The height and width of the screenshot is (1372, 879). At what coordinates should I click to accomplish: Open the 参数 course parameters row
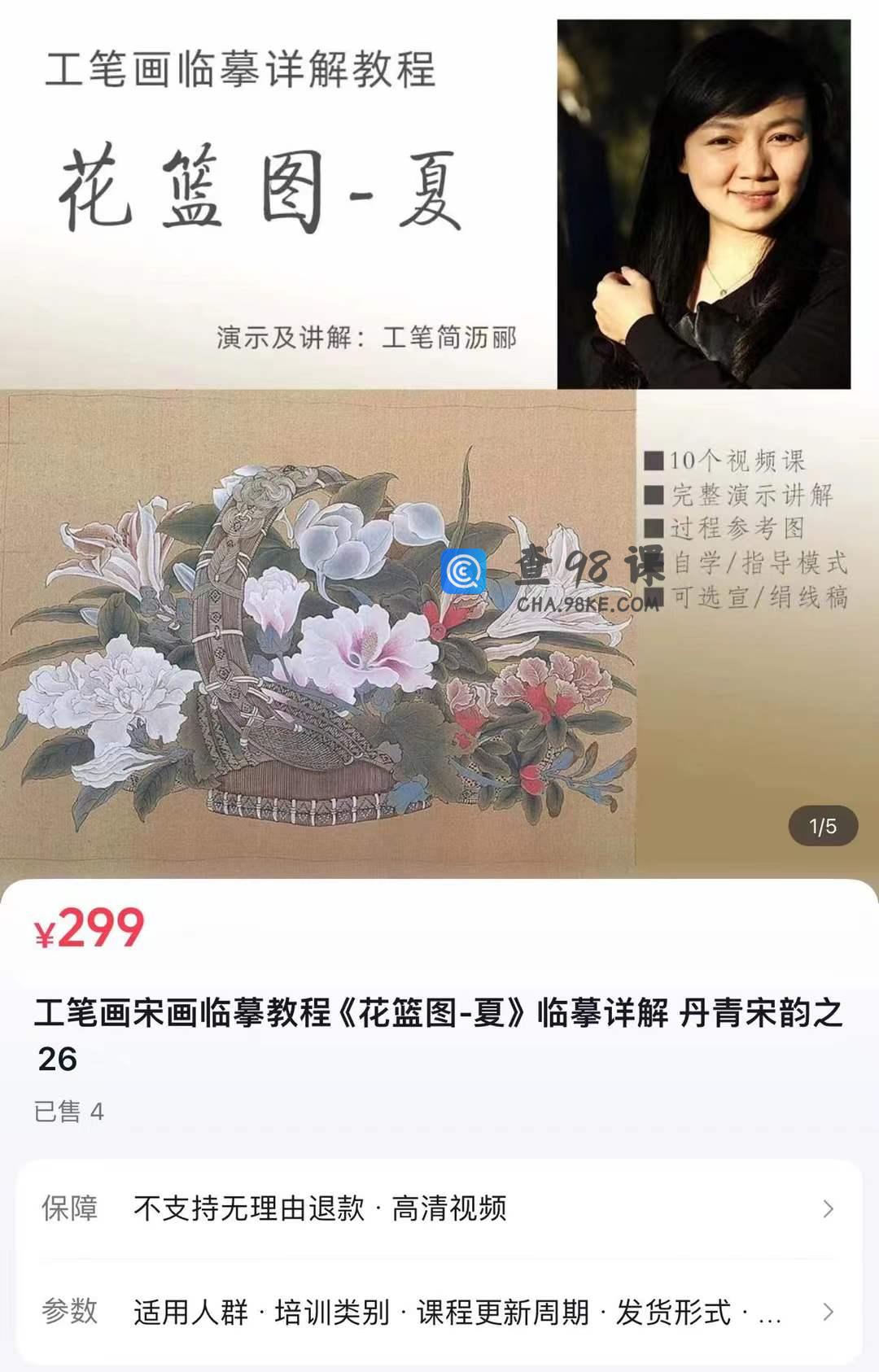tap(438, 1312)
